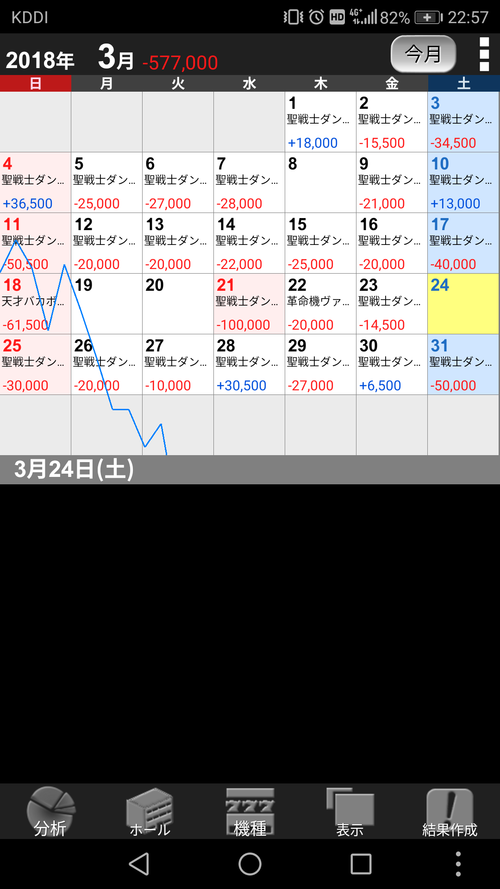Open the 機種 machine tab
The image size is (500, 889).
pos(250,812)
